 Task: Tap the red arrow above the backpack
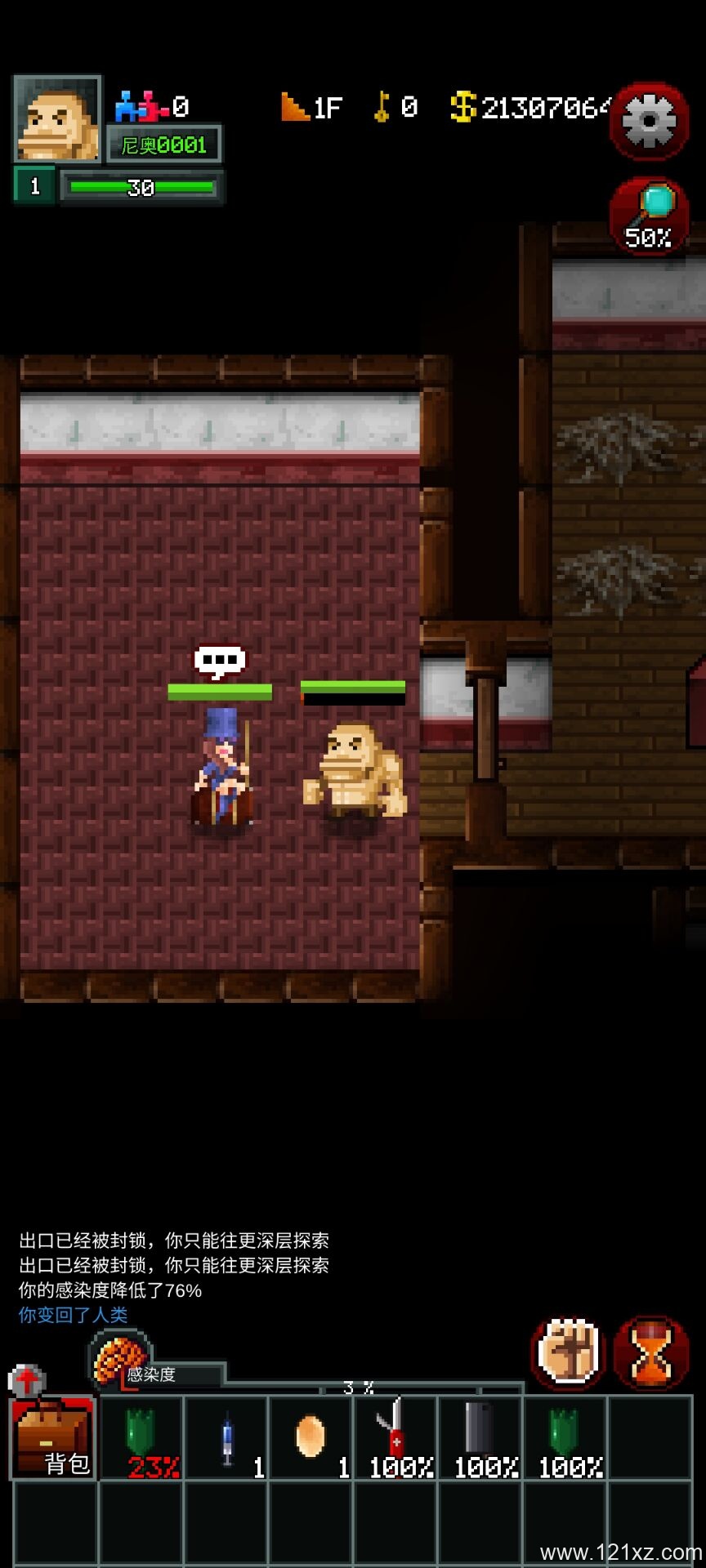pyautogui.click(x=27, y=1382)
